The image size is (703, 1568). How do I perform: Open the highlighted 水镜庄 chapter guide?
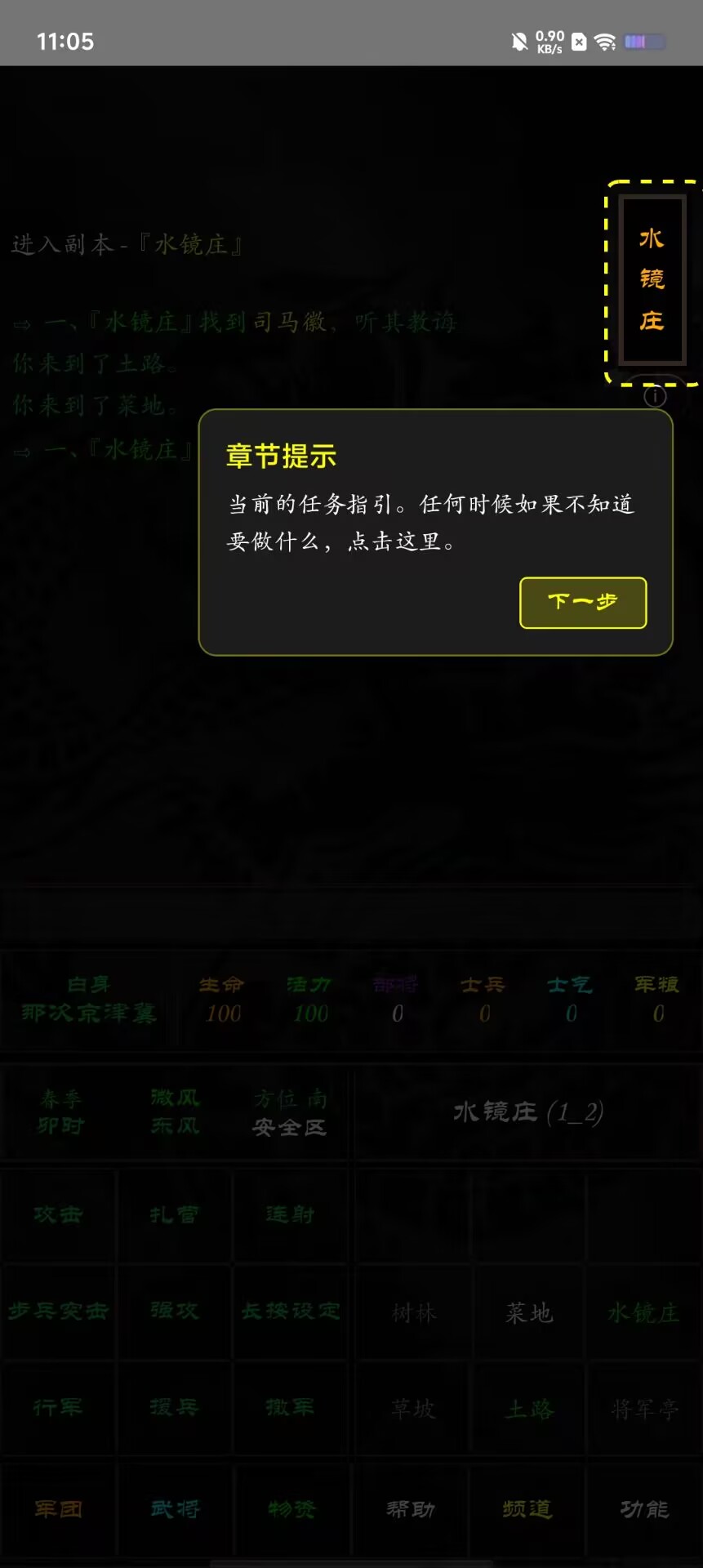652,279
